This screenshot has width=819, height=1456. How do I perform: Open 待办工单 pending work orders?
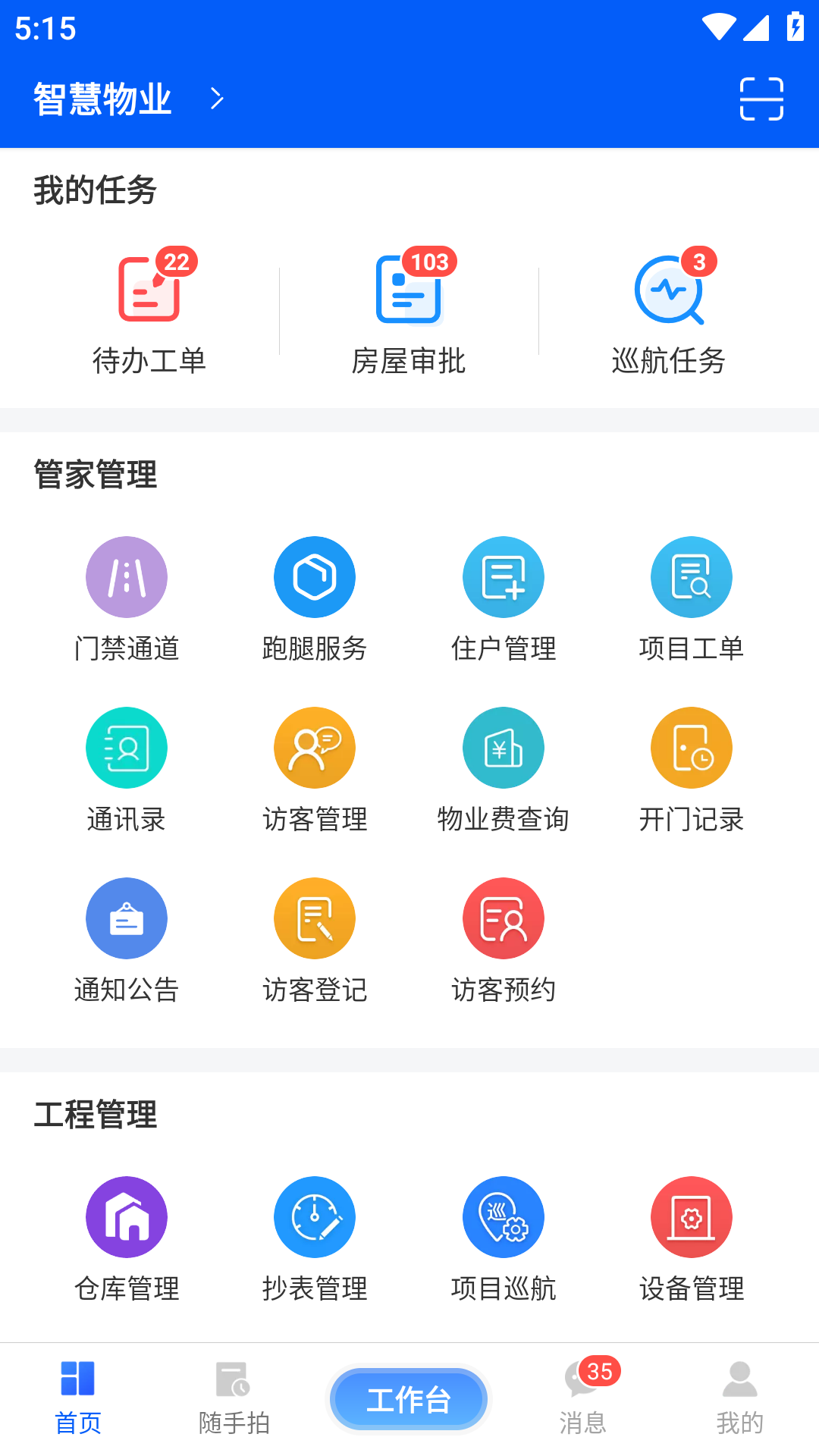(149, 311)
